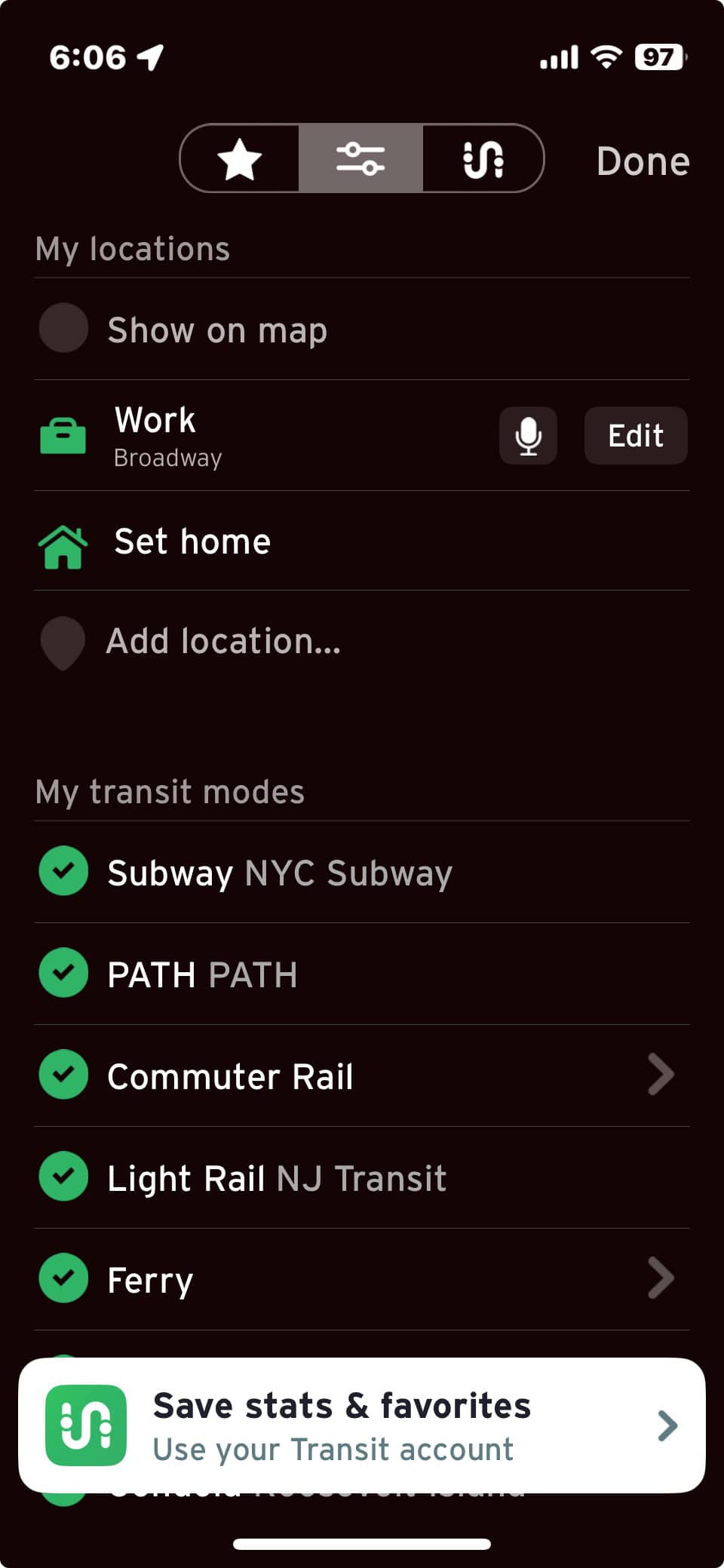The height and width of the screenshot is (1568, 724).
Task: Tap the chevron on the Save stats banner
Action: pyautogui.click(x=667, y=1425)
